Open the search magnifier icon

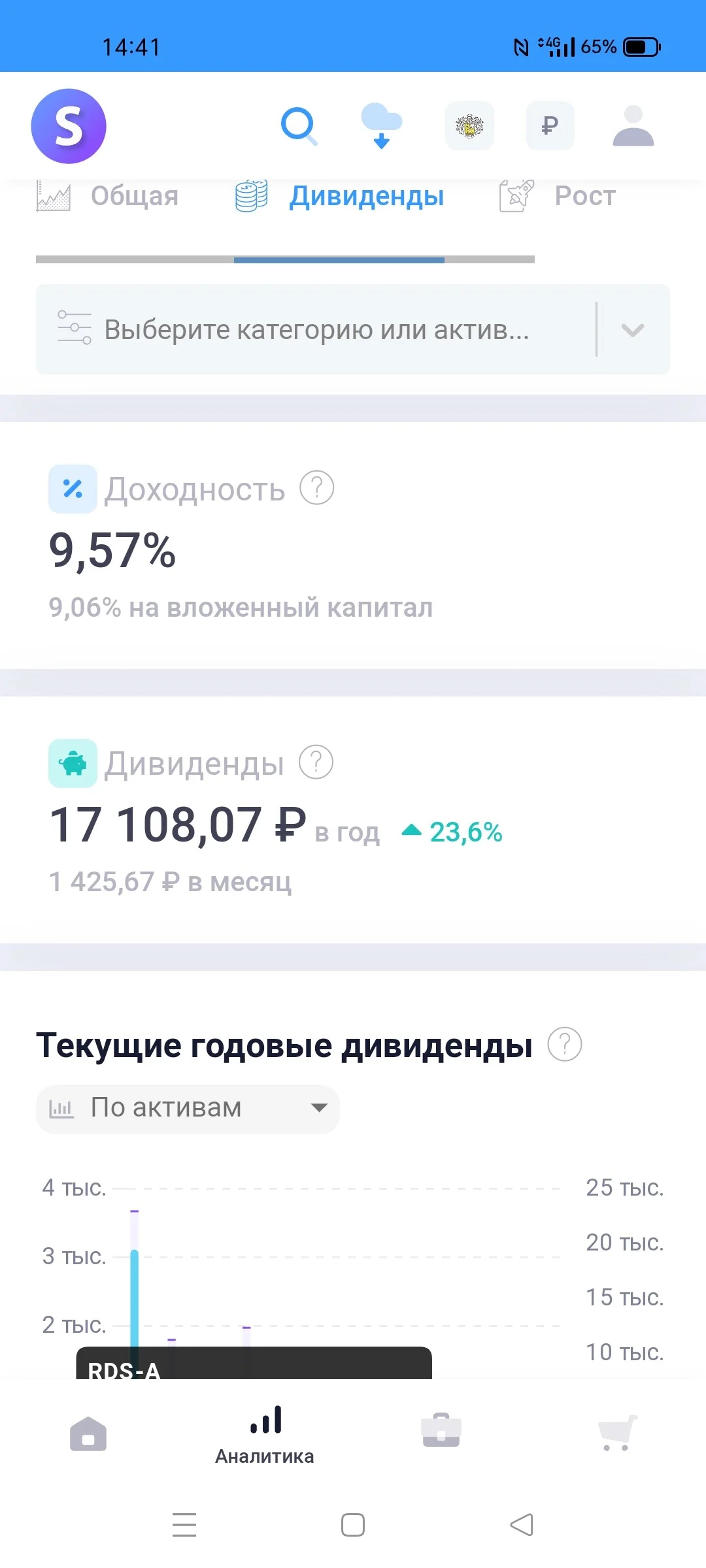[299, 126]
